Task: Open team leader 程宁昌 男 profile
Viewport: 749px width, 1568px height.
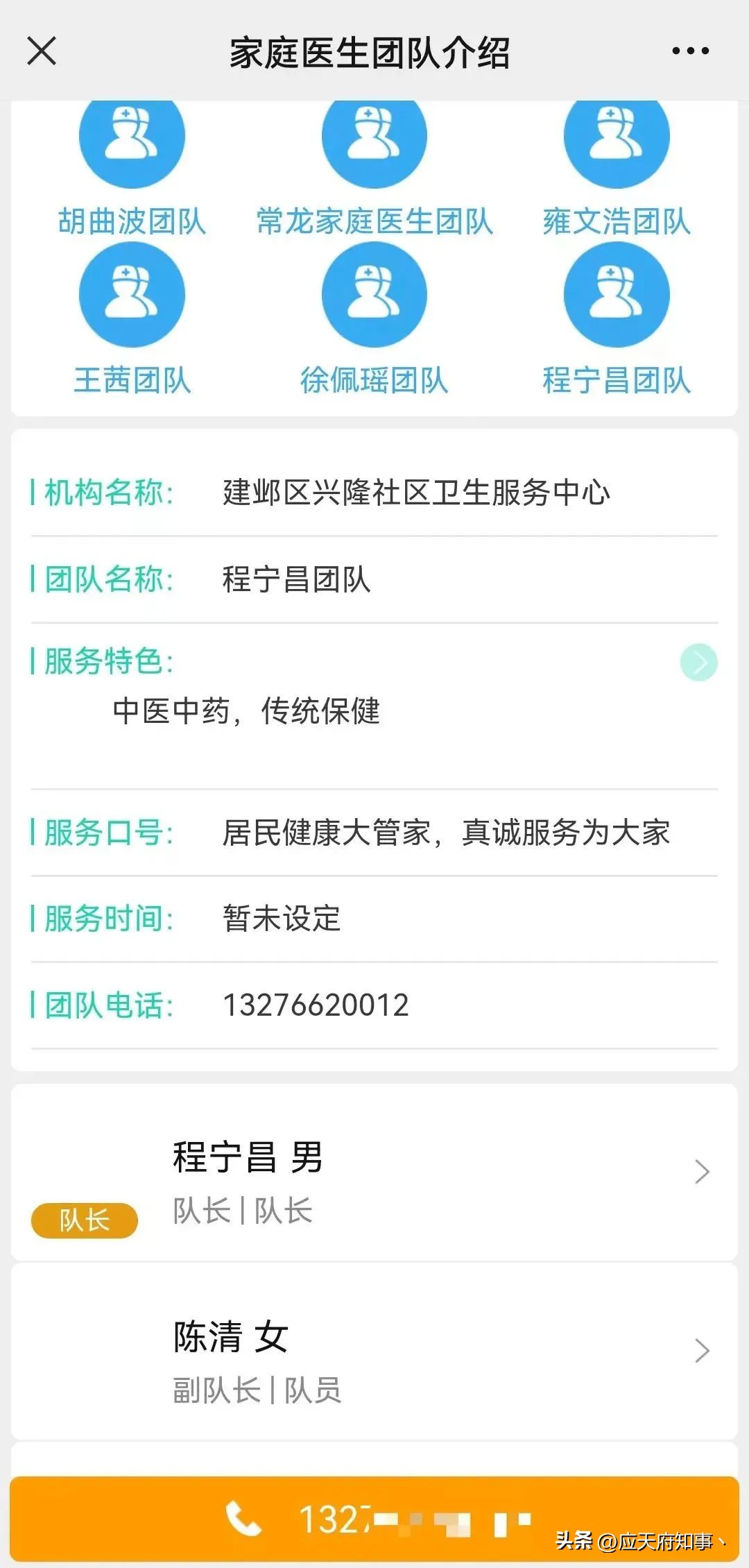Action: pos(246,1157)
